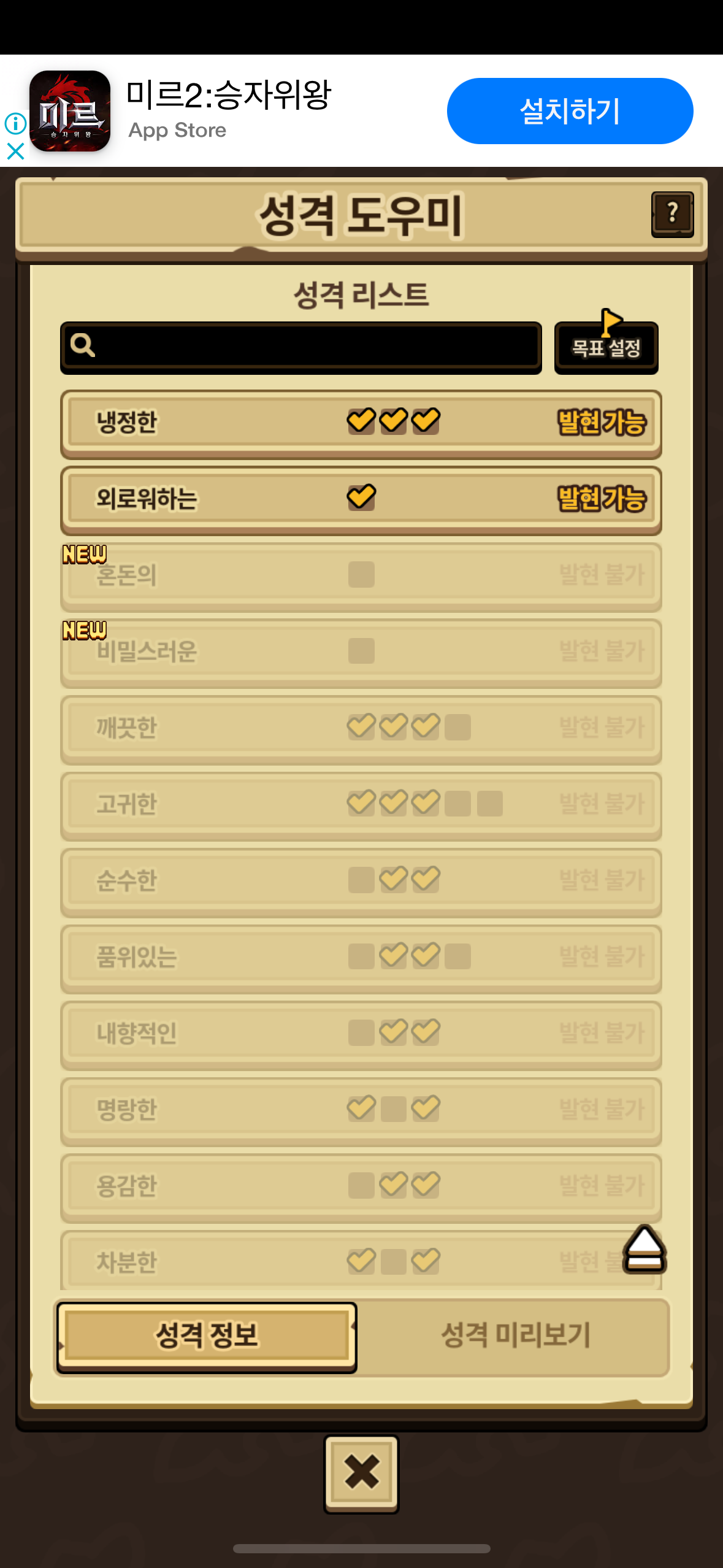Open the 깨끗한 personality row
Viewport: 723px width, 1568px height.
[361, 729]
